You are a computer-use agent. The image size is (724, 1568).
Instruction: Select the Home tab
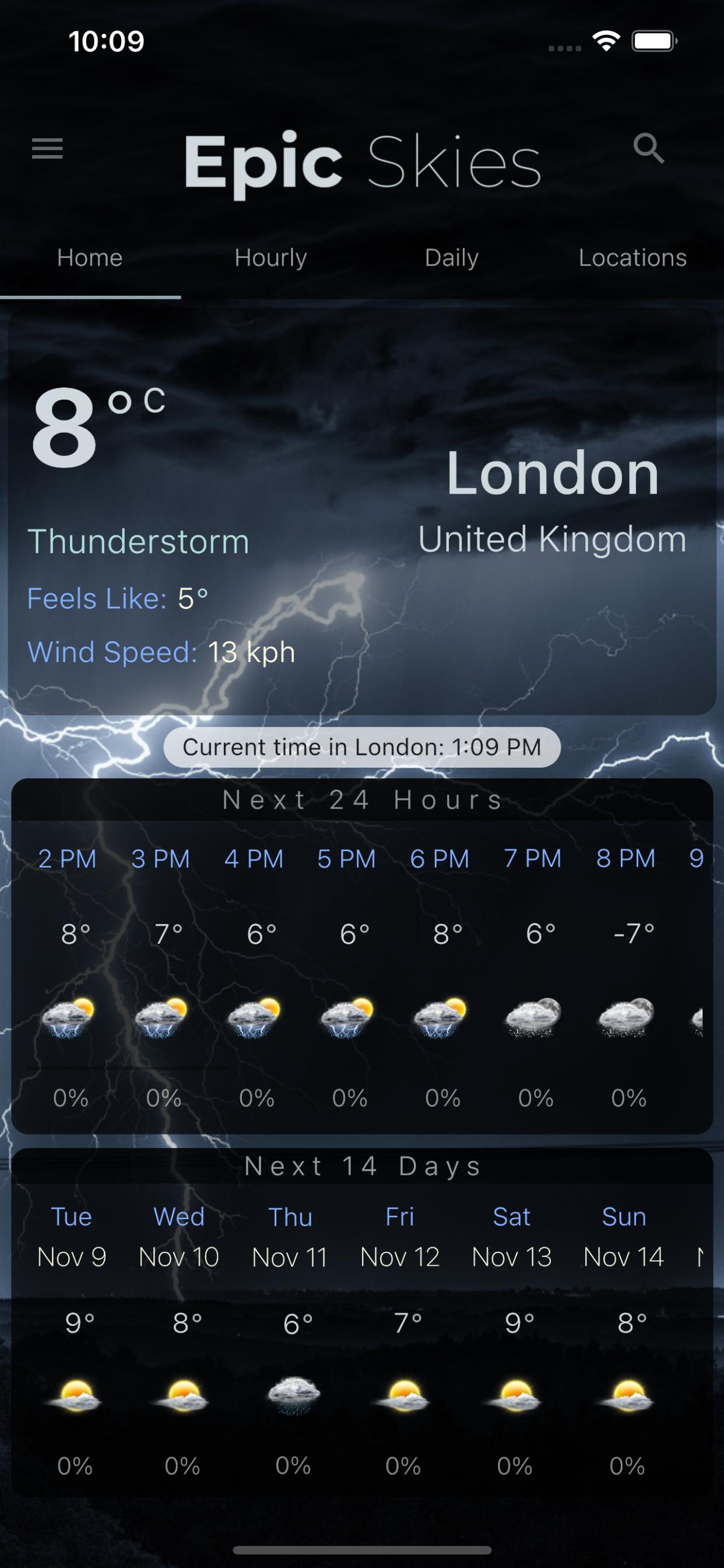coord(90,258)
